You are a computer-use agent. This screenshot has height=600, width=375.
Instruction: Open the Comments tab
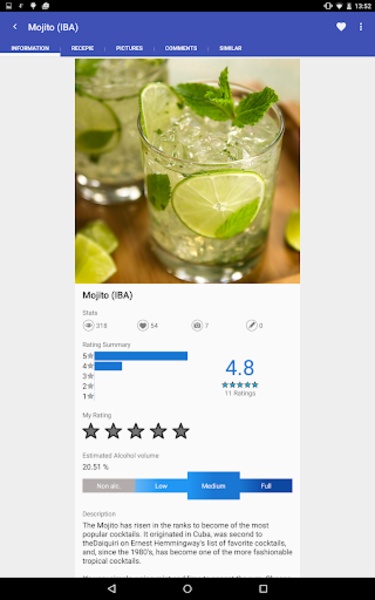181,48
